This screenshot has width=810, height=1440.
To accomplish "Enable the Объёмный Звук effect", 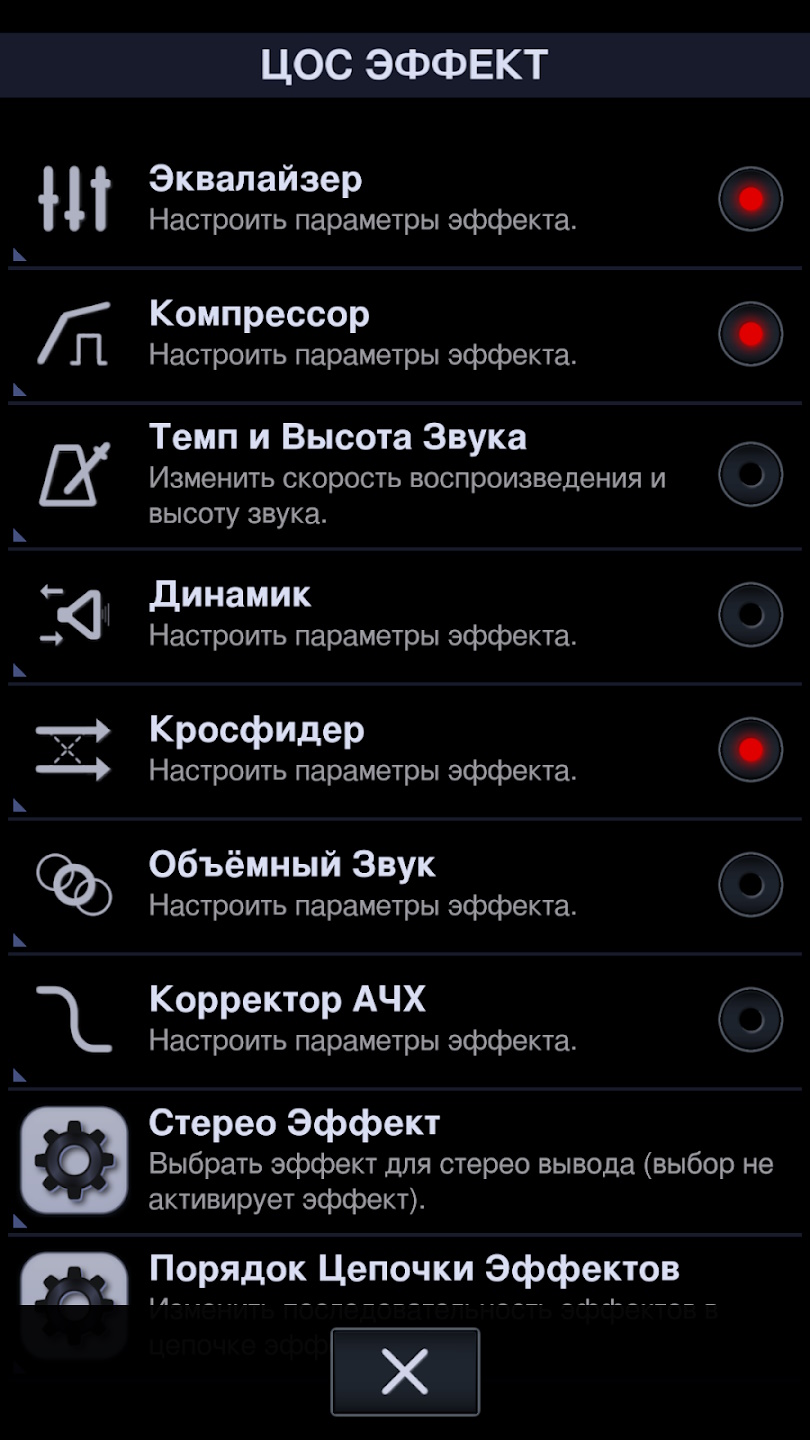I will 750,885.
